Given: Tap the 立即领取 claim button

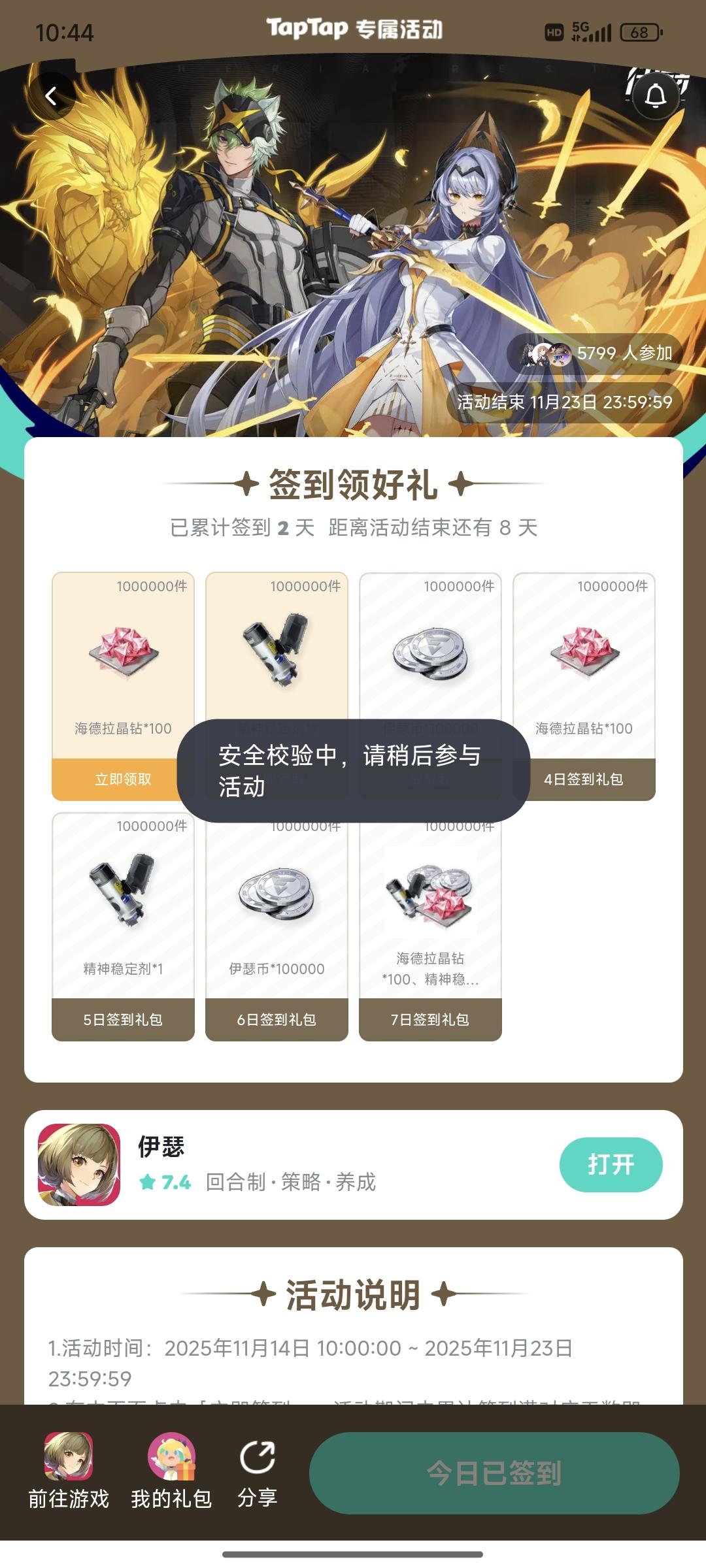Looking at the screenshot, I should 122,777.
